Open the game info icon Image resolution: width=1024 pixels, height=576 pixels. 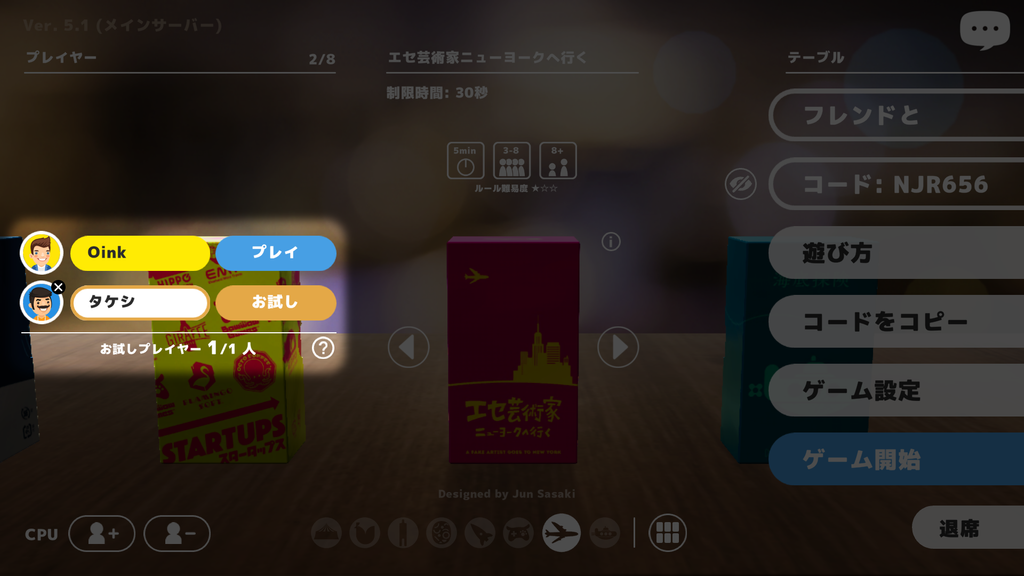click(x=612, y=241)
